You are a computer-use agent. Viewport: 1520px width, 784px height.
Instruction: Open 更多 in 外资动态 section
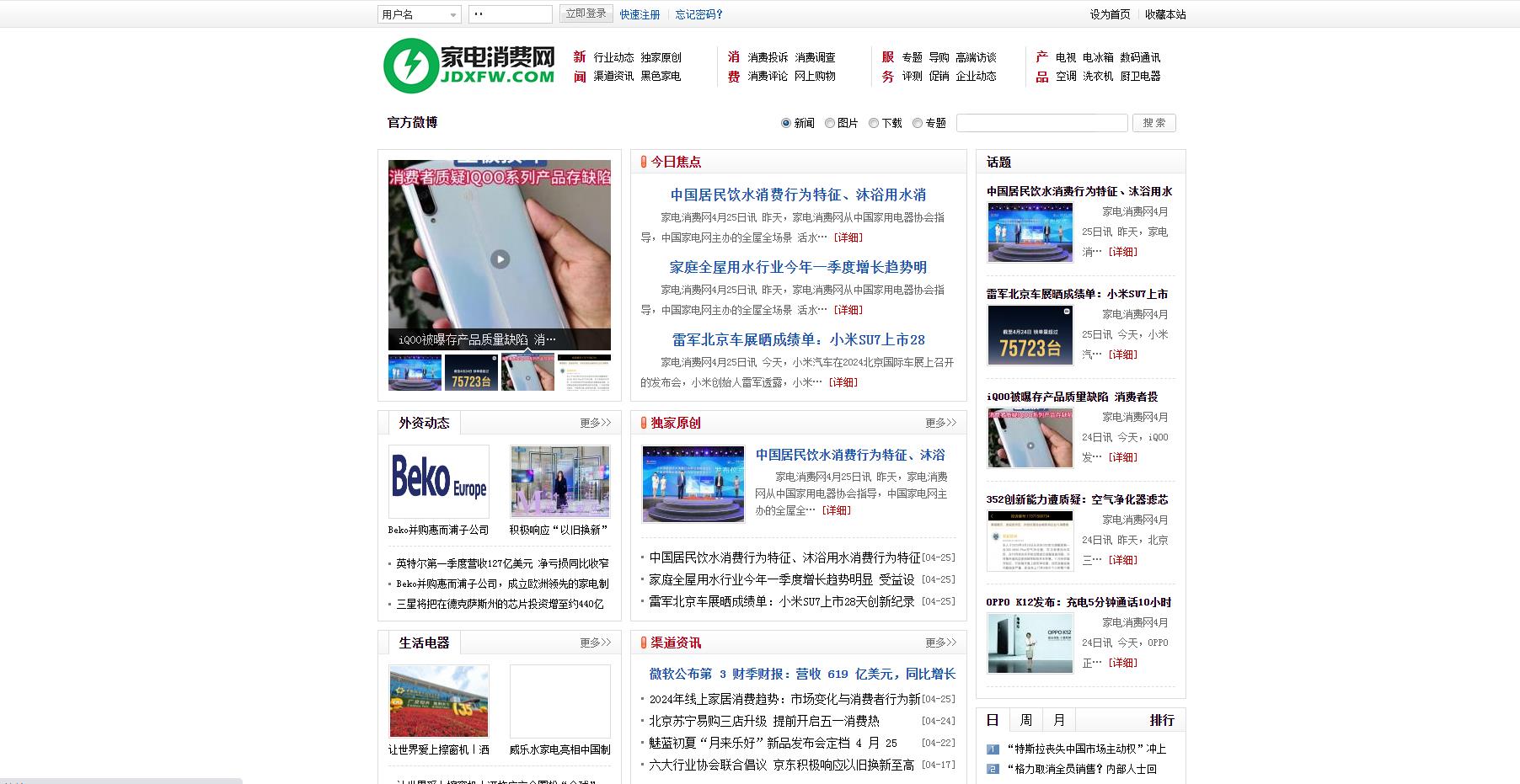(595, 423)
